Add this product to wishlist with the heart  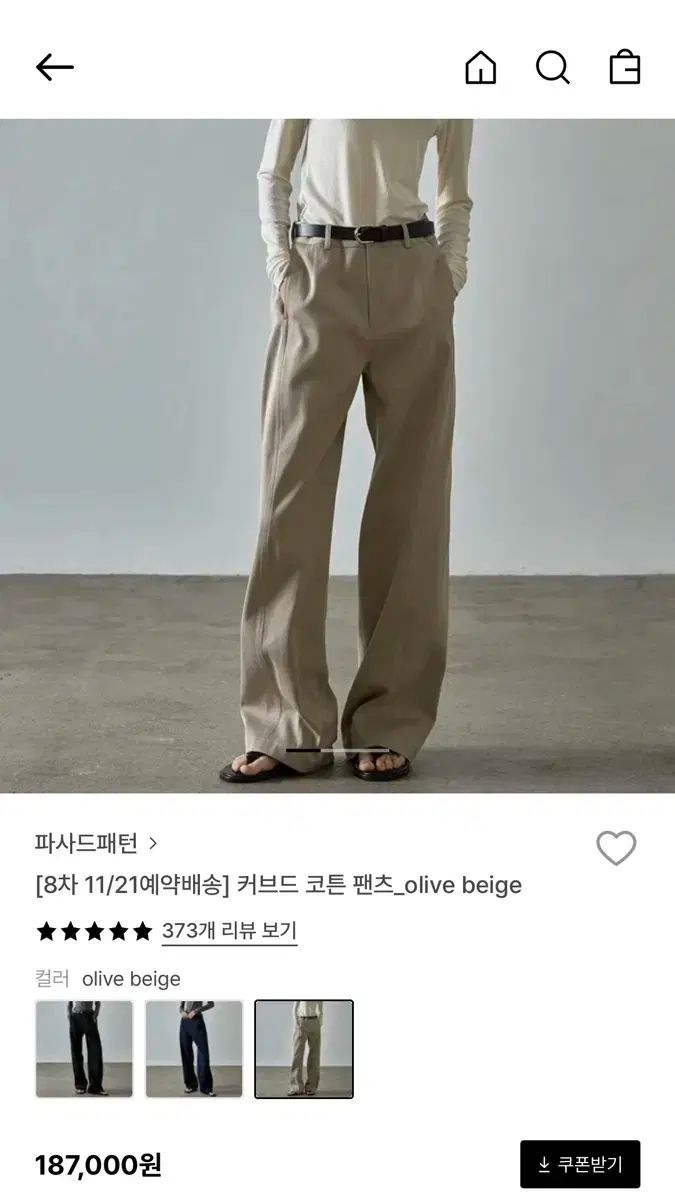pyautogui.click(x=616, y=848)
